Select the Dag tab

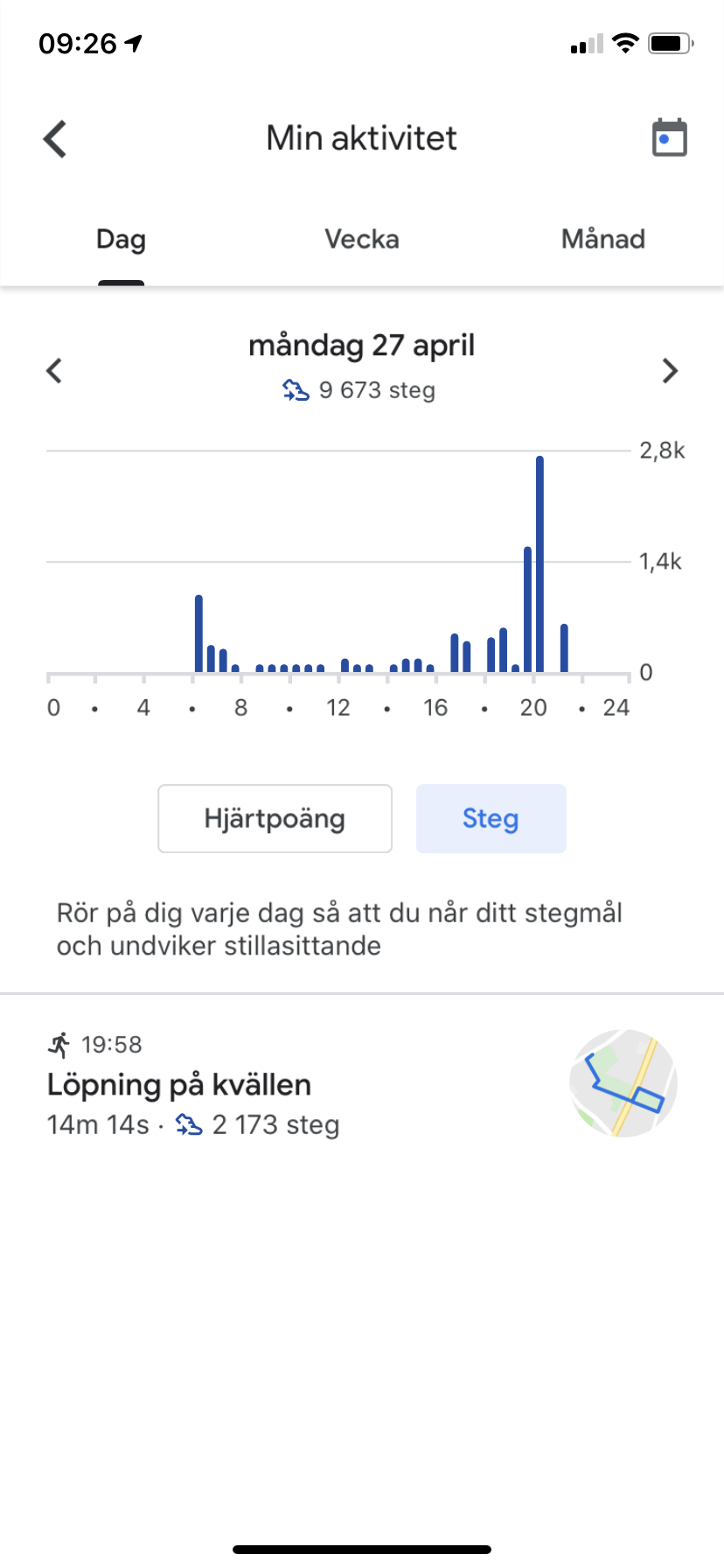point(121,239)
